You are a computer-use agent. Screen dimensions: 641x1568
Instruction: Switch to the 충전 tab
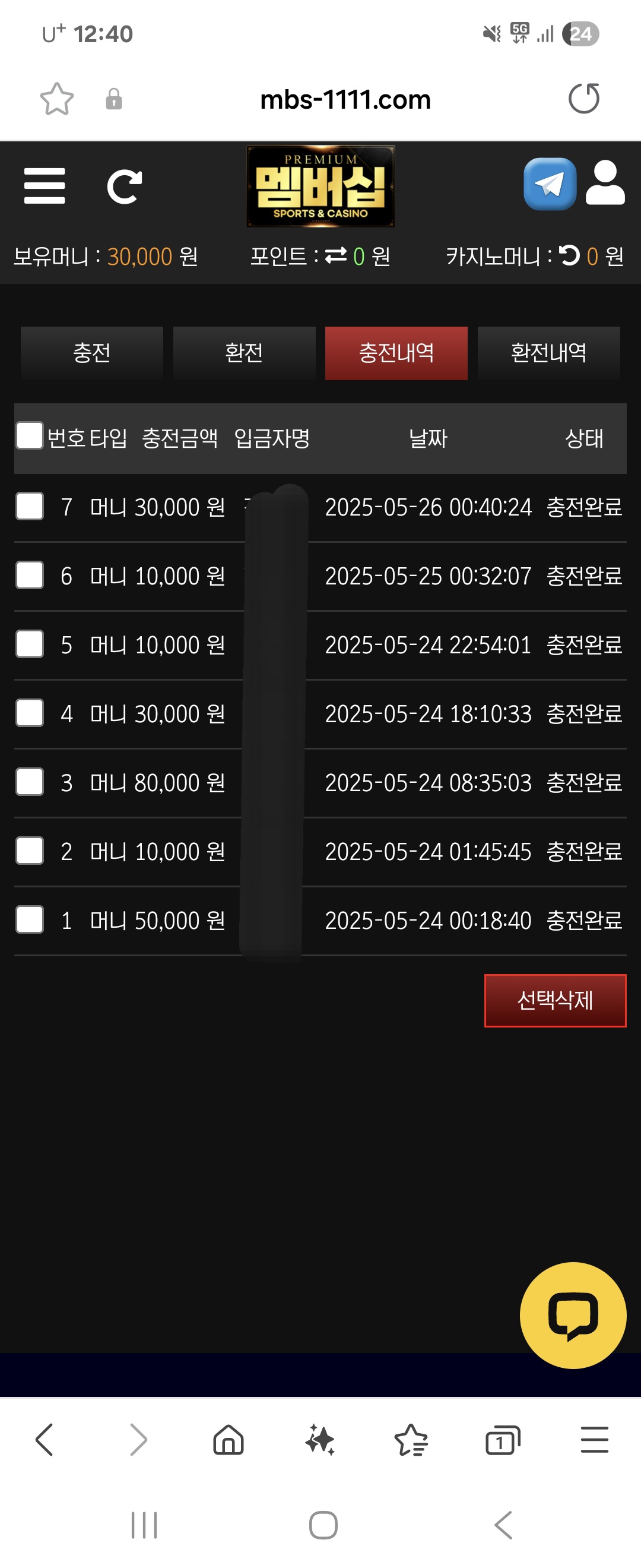pyautogui.click(x=92, y=353)
